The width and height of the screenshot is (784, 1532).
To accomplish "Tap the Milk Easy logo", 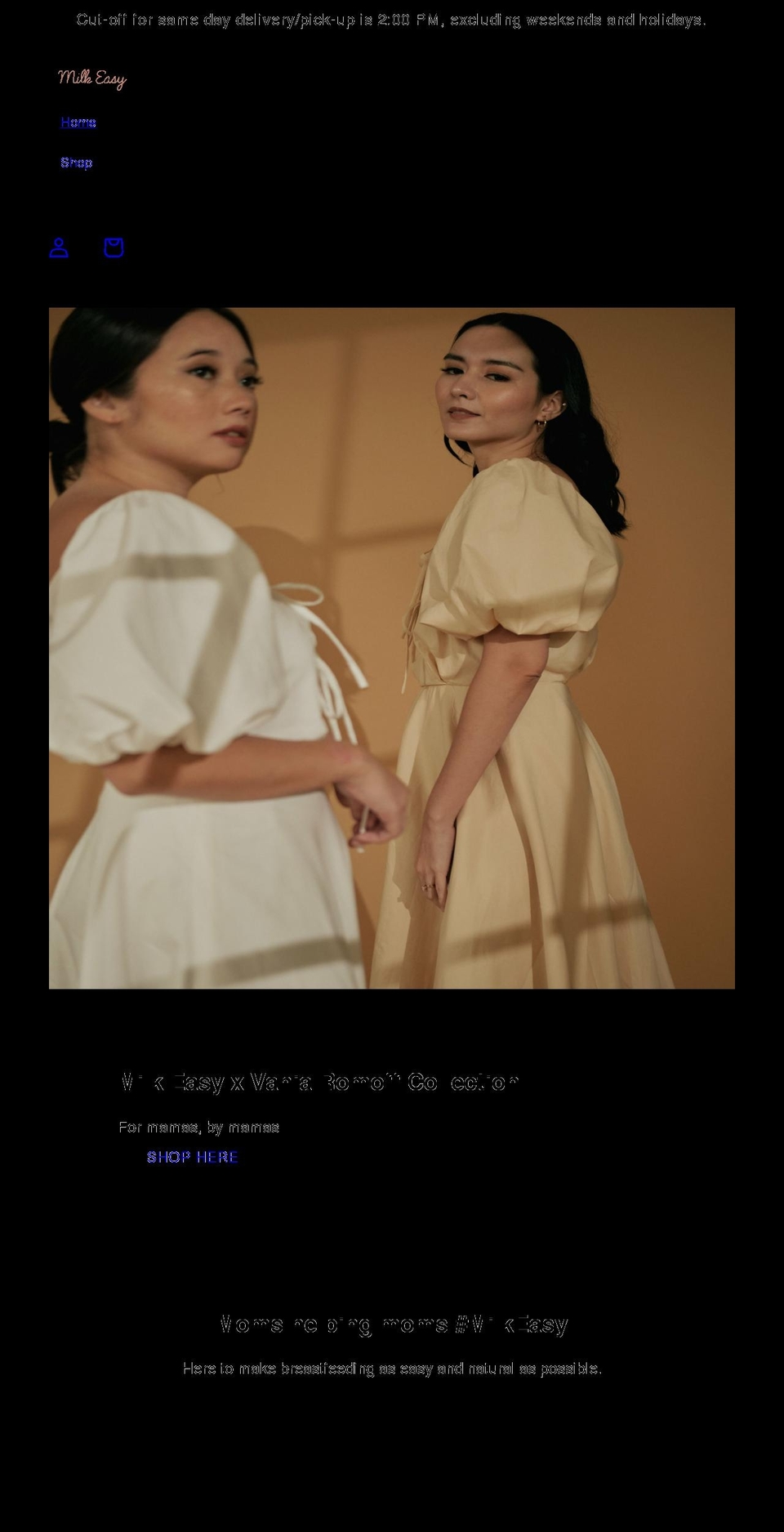I will click(92, 78).
